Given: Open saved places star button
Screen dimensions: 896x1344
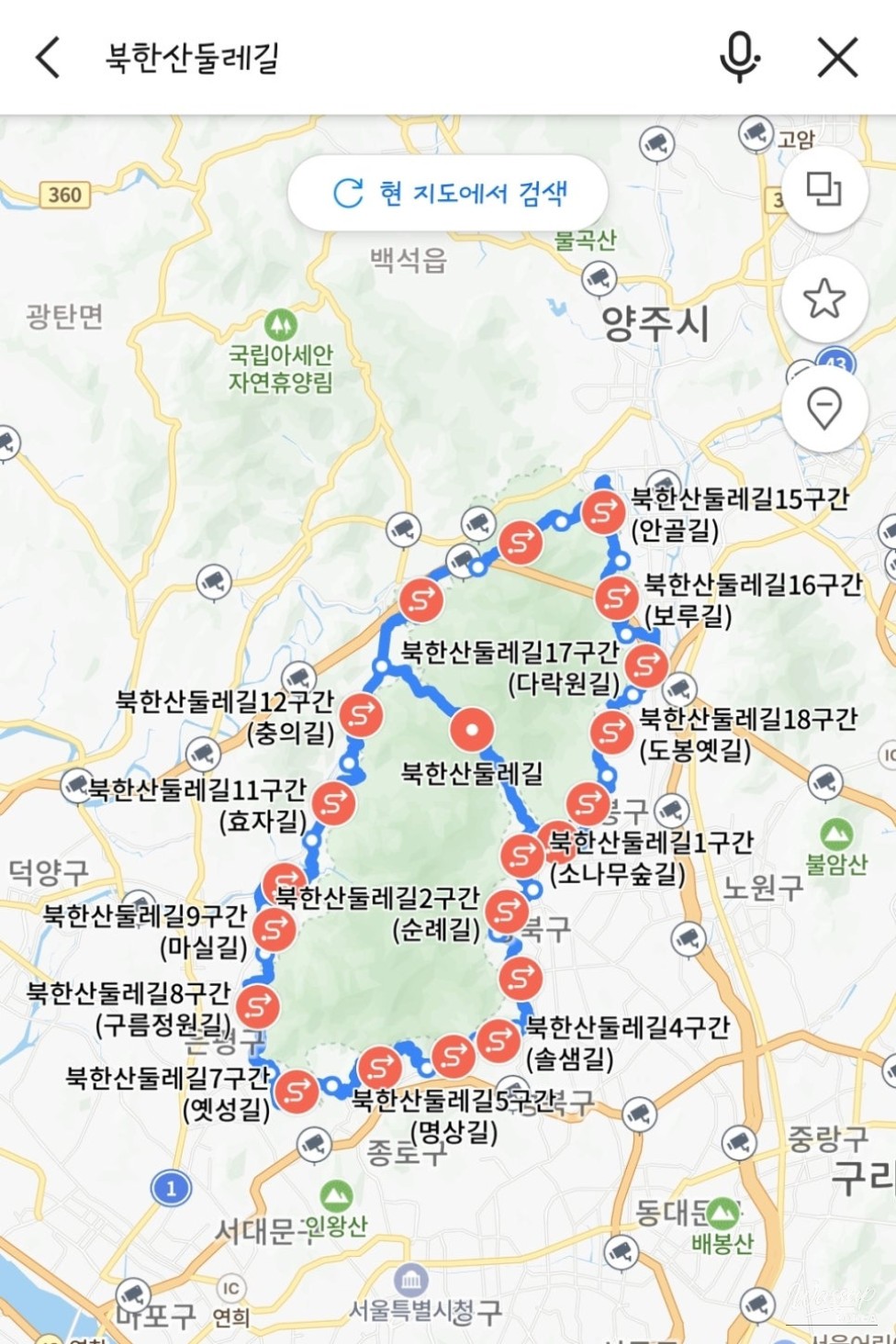Looking at the screenshot, I should coord(823,298).
